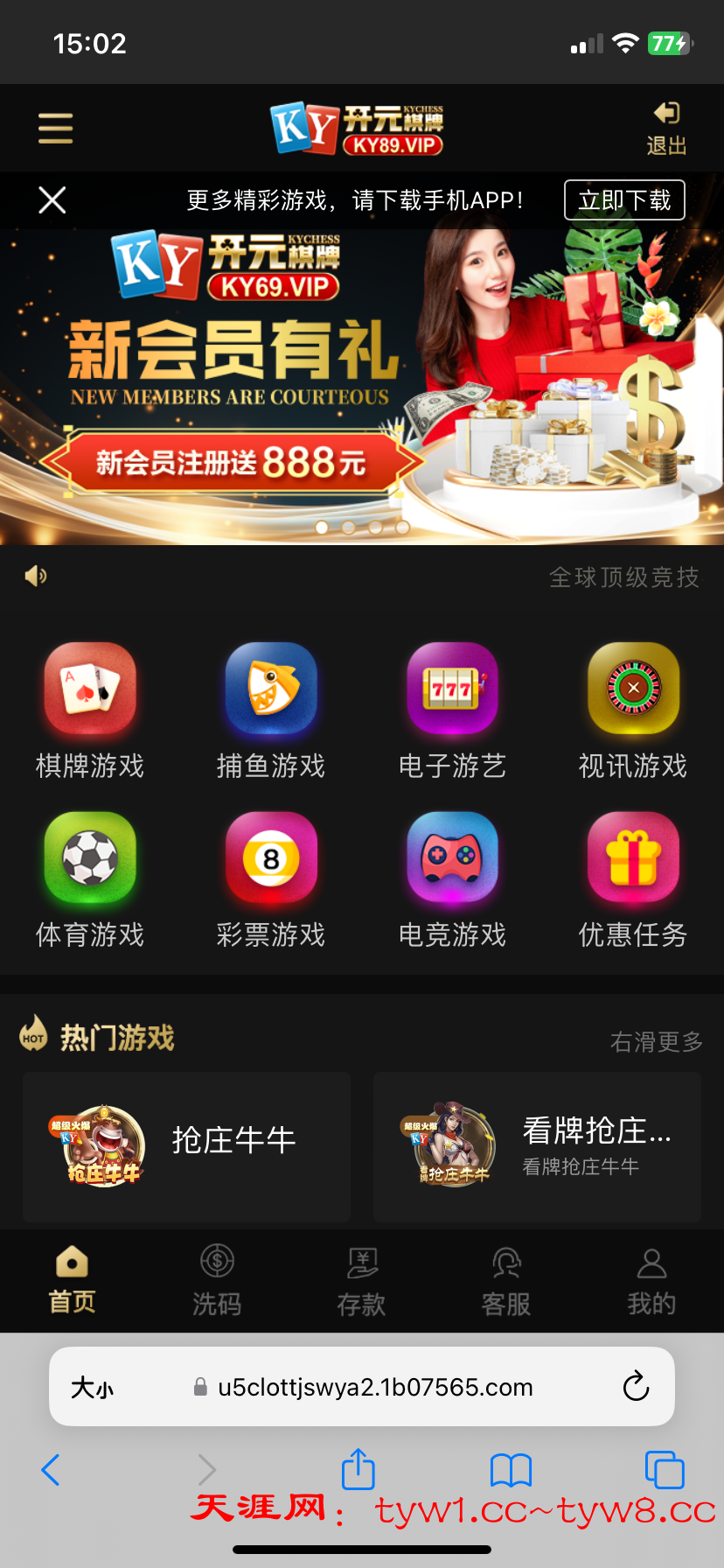Tap the 退出 logout icon
Viewport: 724px width, 1568px height.
click(x=666, y=128)
